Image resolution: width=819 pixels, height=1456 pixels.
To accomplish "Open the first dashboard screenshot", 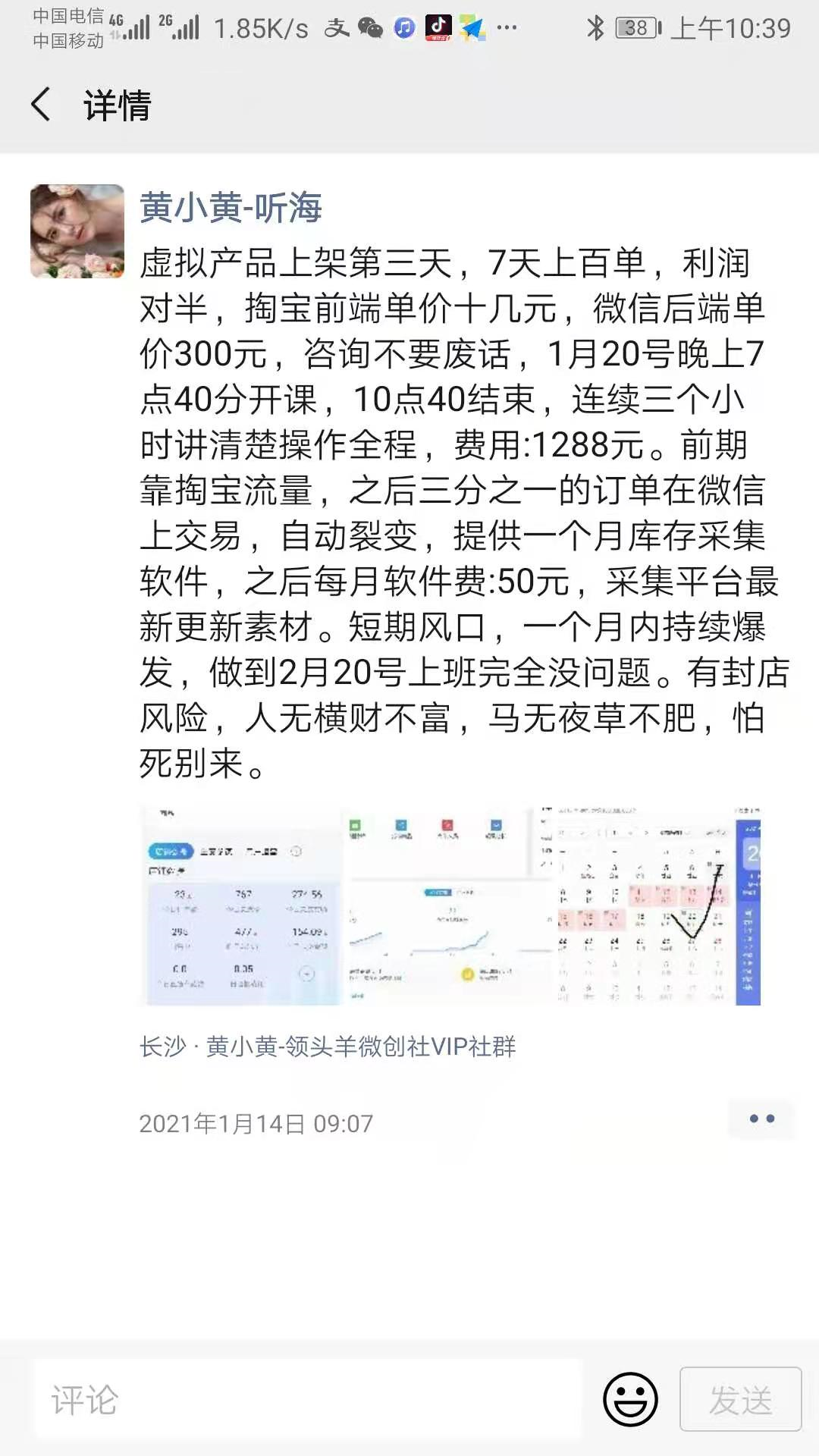I will tap(243, 906).
